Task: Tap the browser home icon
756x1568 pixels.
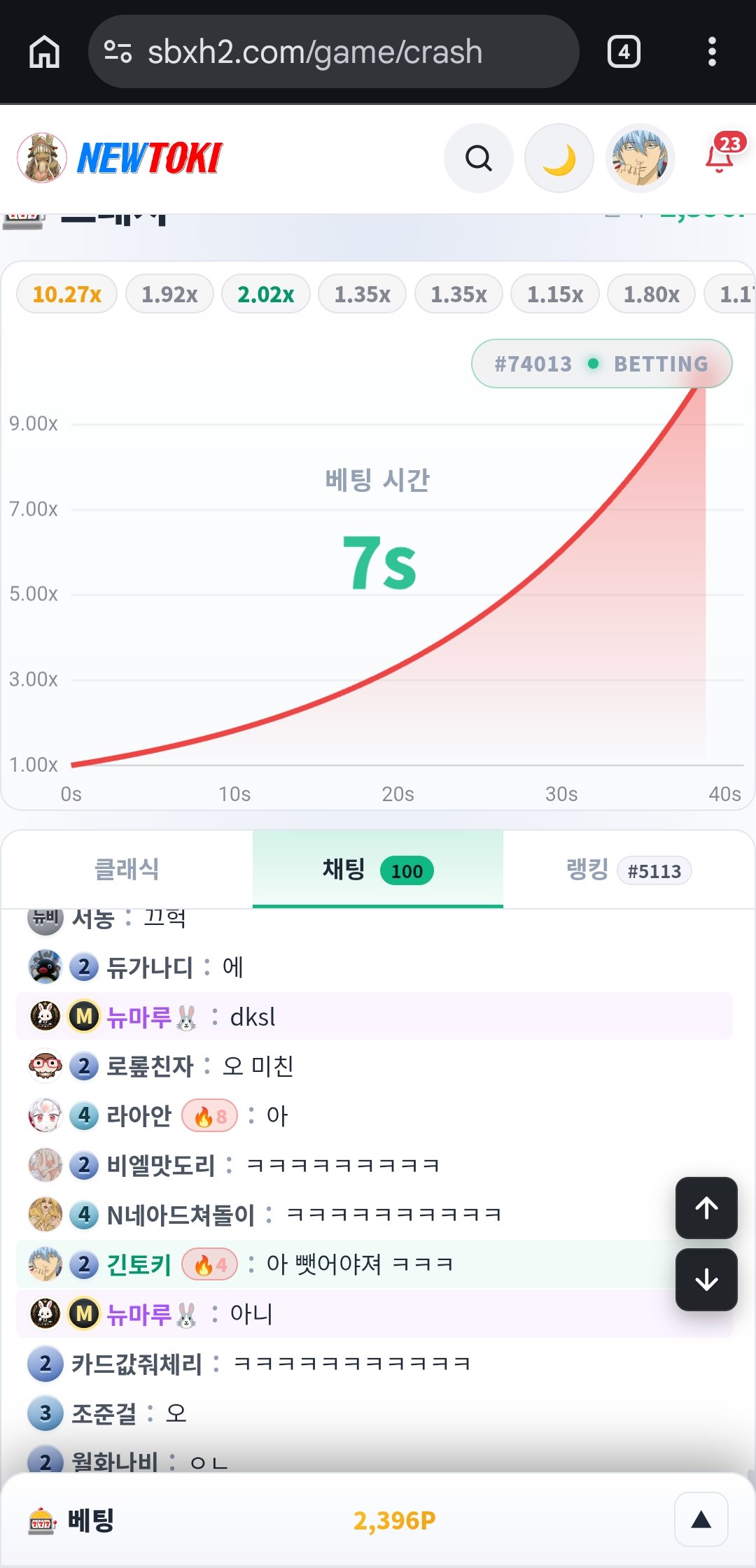Action: pyautogui.click(x=44, y=52)
